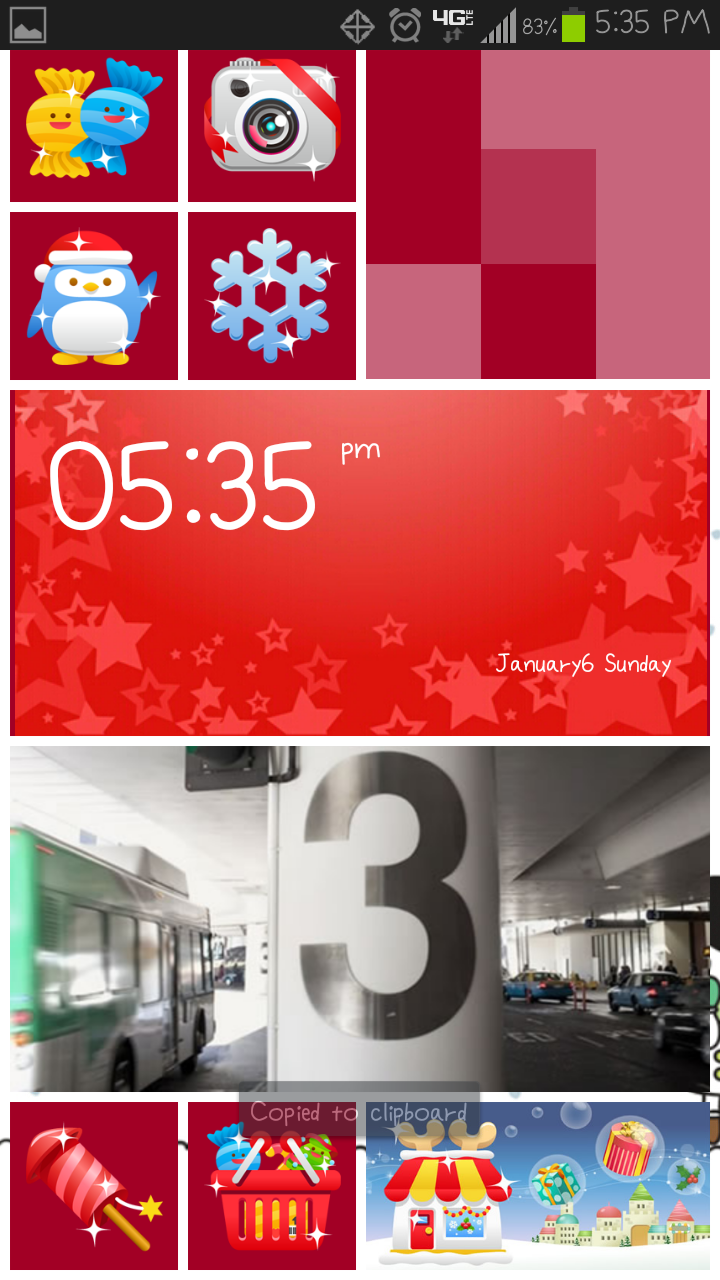The height and width of the screenshot is (1280, 720).
Task: Launch the camera with red ribbon icon
Action: pyautogui.click(x=271, y=124)
